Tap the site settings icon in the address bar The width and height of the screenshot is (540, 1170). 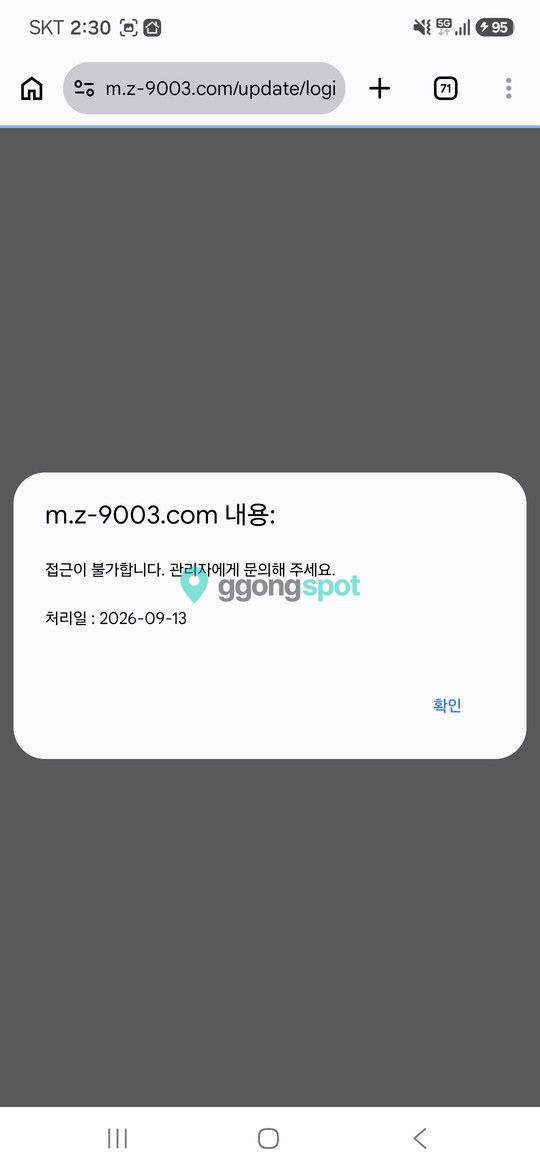click(x=84, y=89)
